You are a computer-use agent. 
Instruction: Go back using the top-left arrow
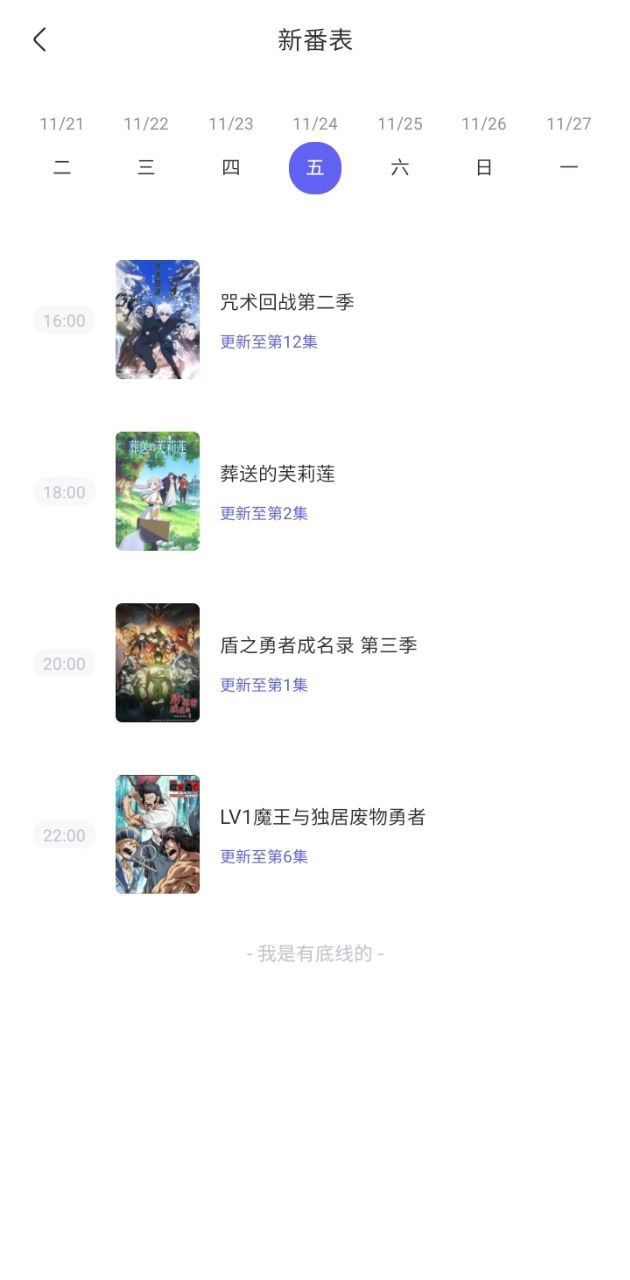pyautogui.click(x=40, y=40)
